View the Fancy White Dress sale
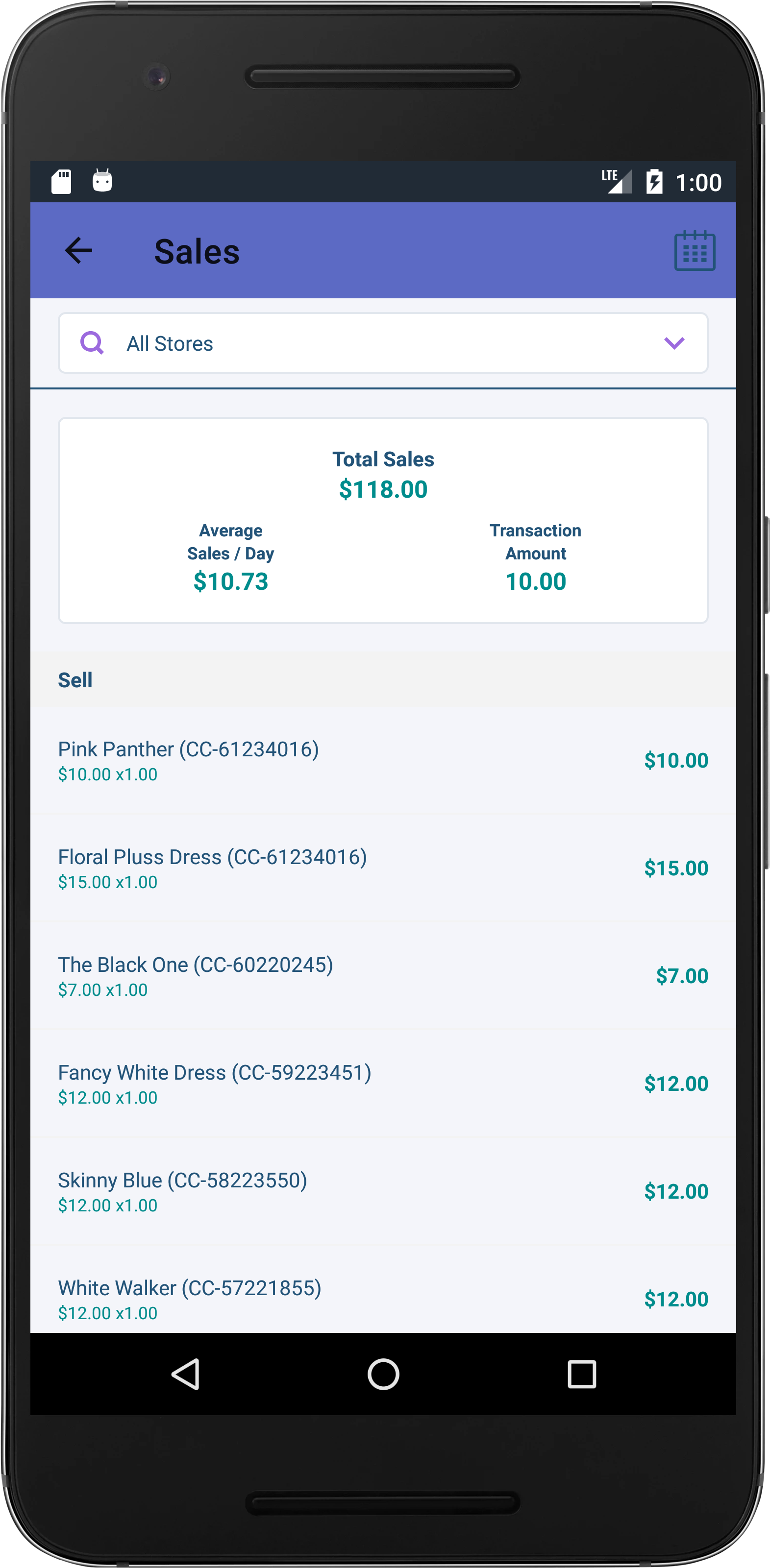 click(383, 1084)
